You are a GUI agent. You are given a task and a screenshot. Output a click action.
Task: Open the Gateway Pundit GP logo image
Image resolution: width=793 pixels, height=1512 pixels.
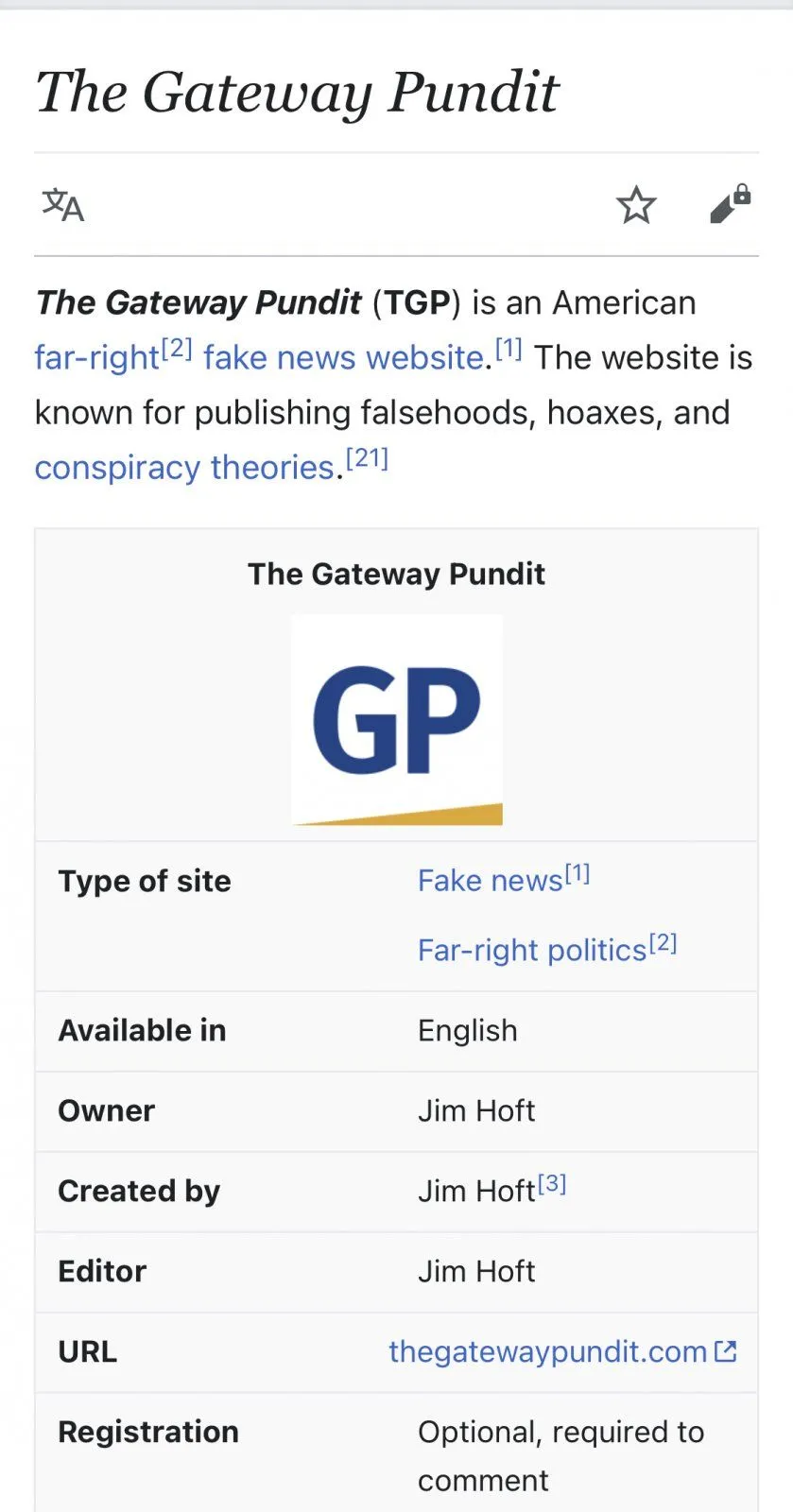[x=397, y=720]
